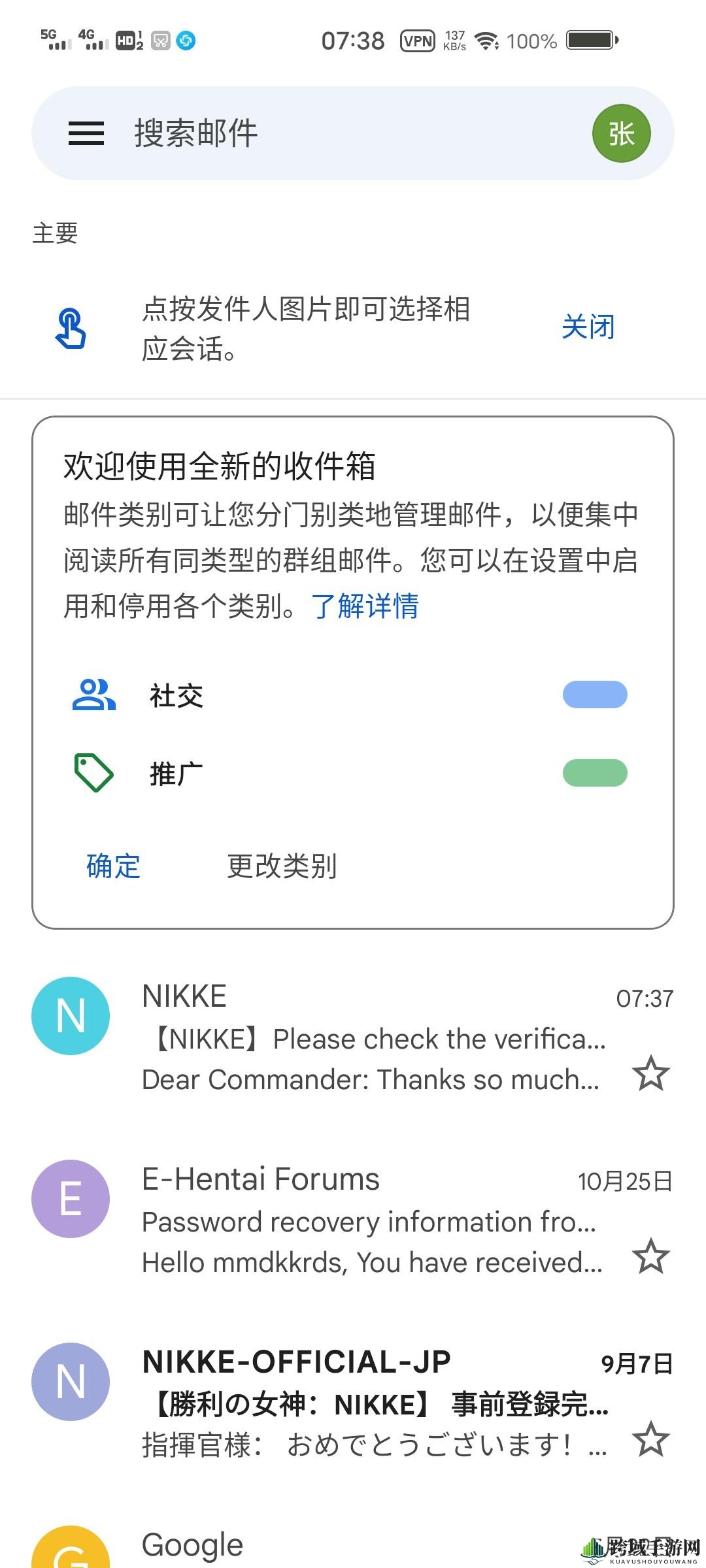Image resolution: width=706 pixels, height=1568 pixels.
Task: Open the 张 account avatar
Action: click(621, 133)
